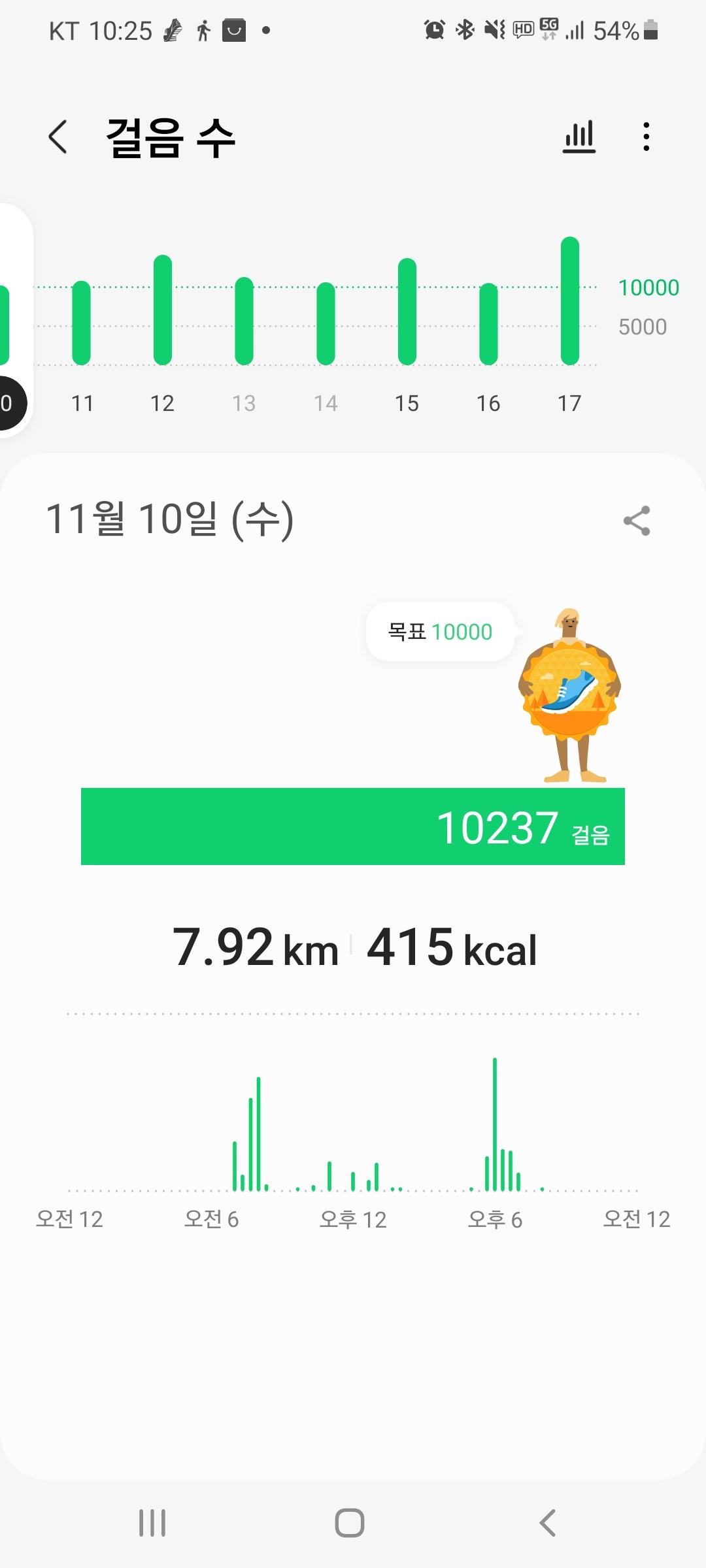Open recent apps from the navigation bar
Image resolution: width=706 pixels, height=1568 pixels.
pyautogui.click(x=152, y=1523)
